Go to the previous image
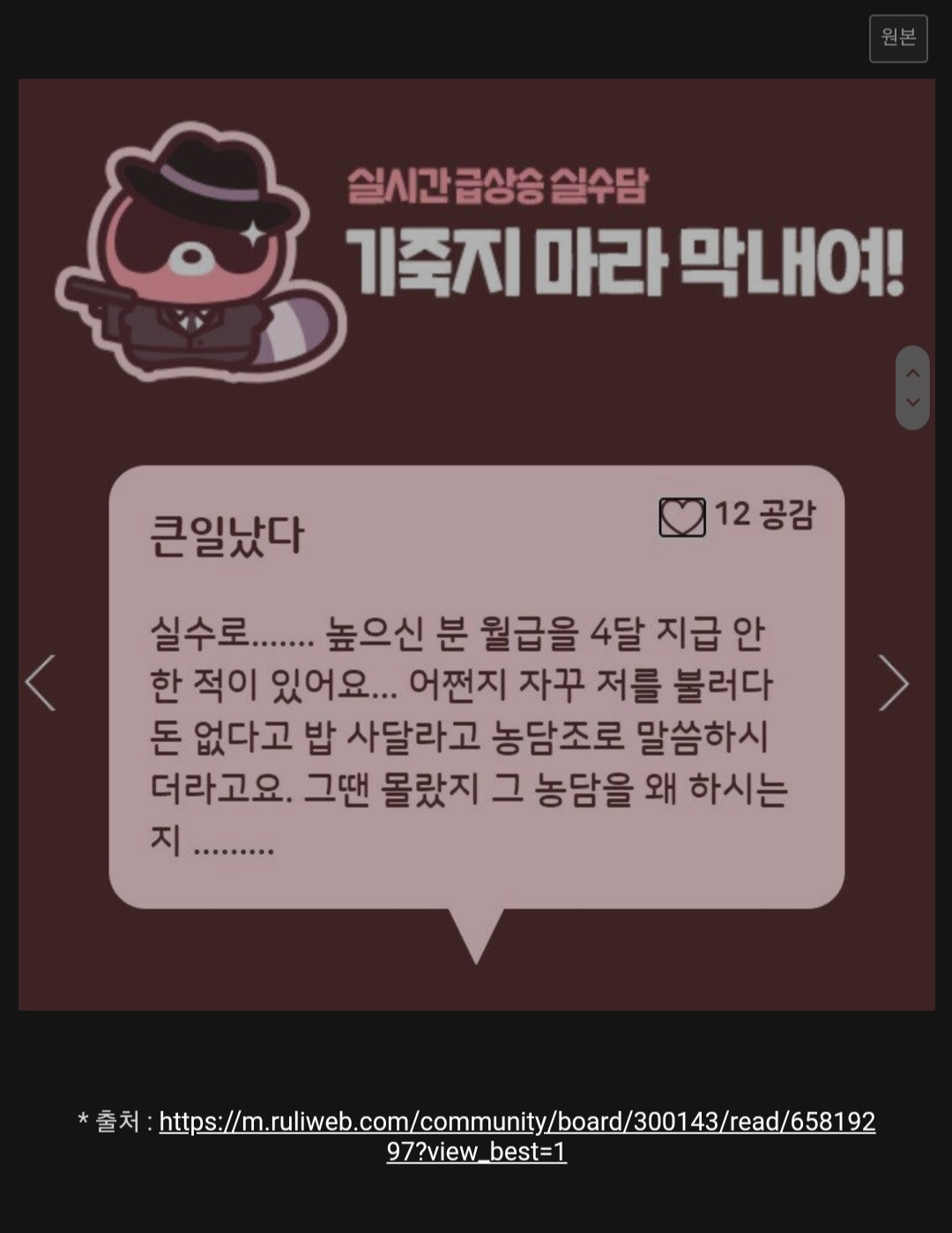Viewport: 952px width, 1233px height. (41, 683)
